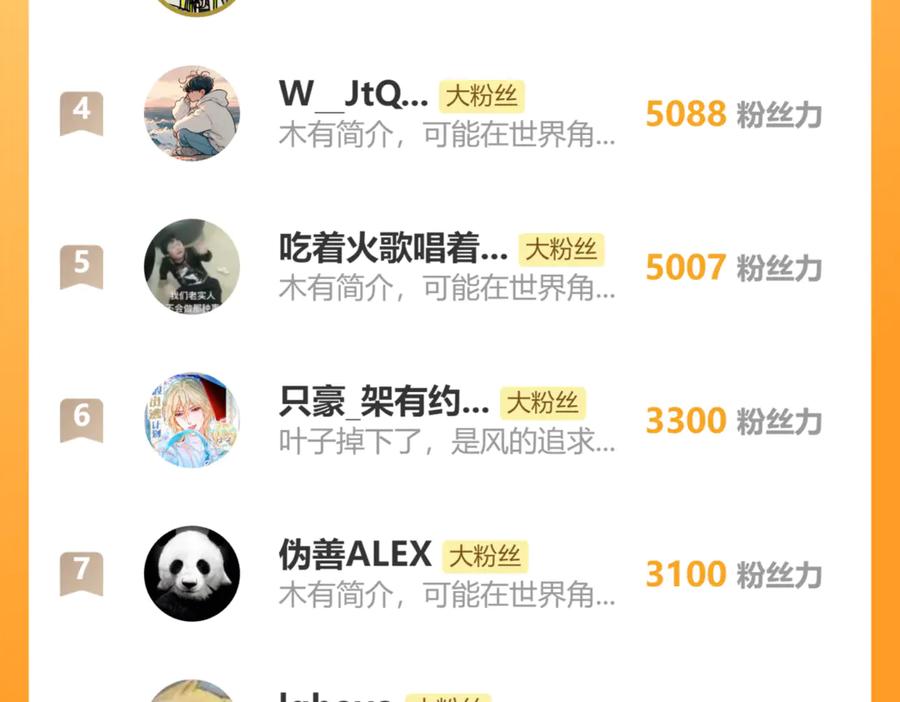This screenshot has width=900, height=702.
Task: View W__JtQ... profile avatar
Action: [x=192, y=113]
